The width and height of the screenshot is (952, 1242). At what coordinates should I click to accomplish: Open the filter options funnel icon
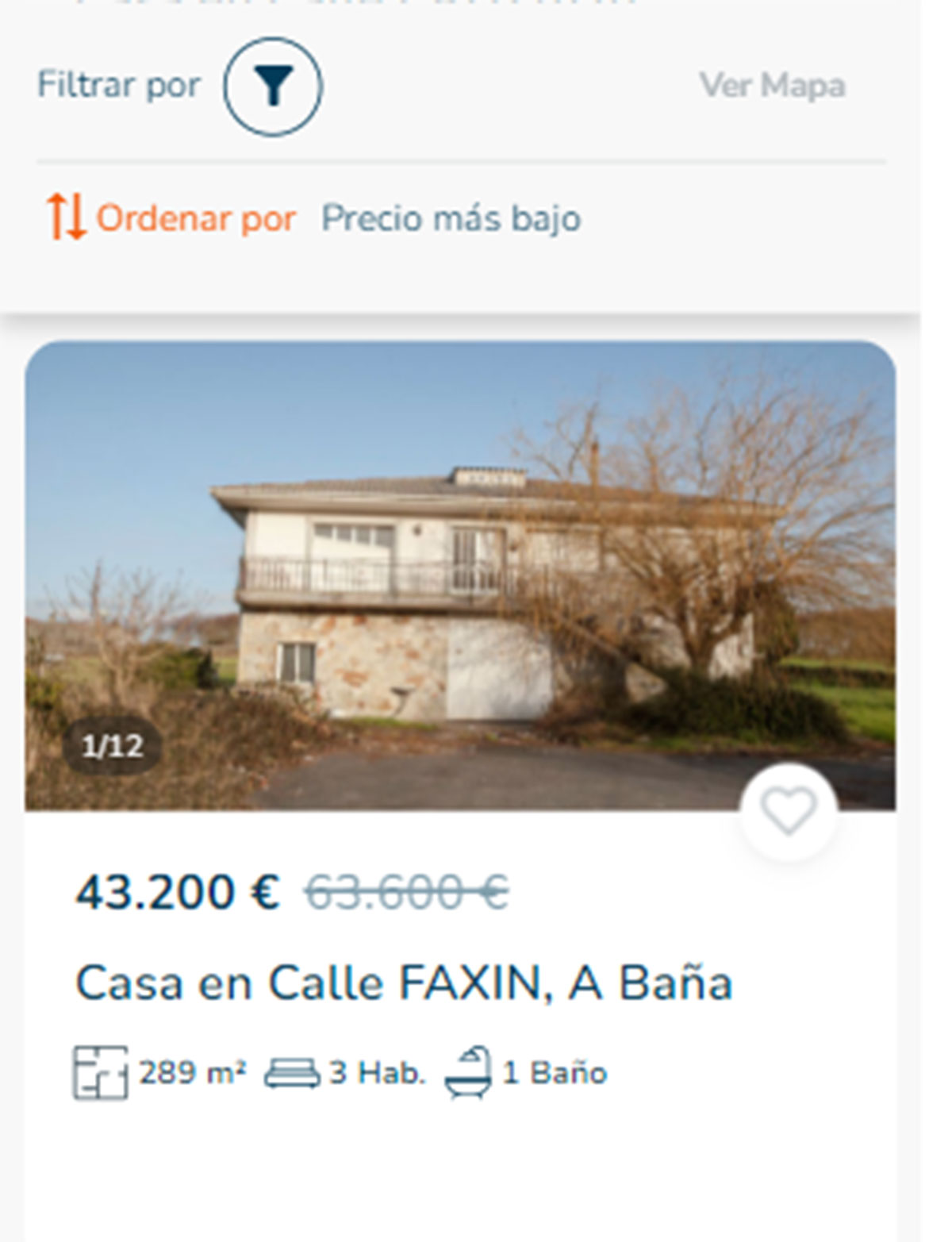click(x=272, y=87)
